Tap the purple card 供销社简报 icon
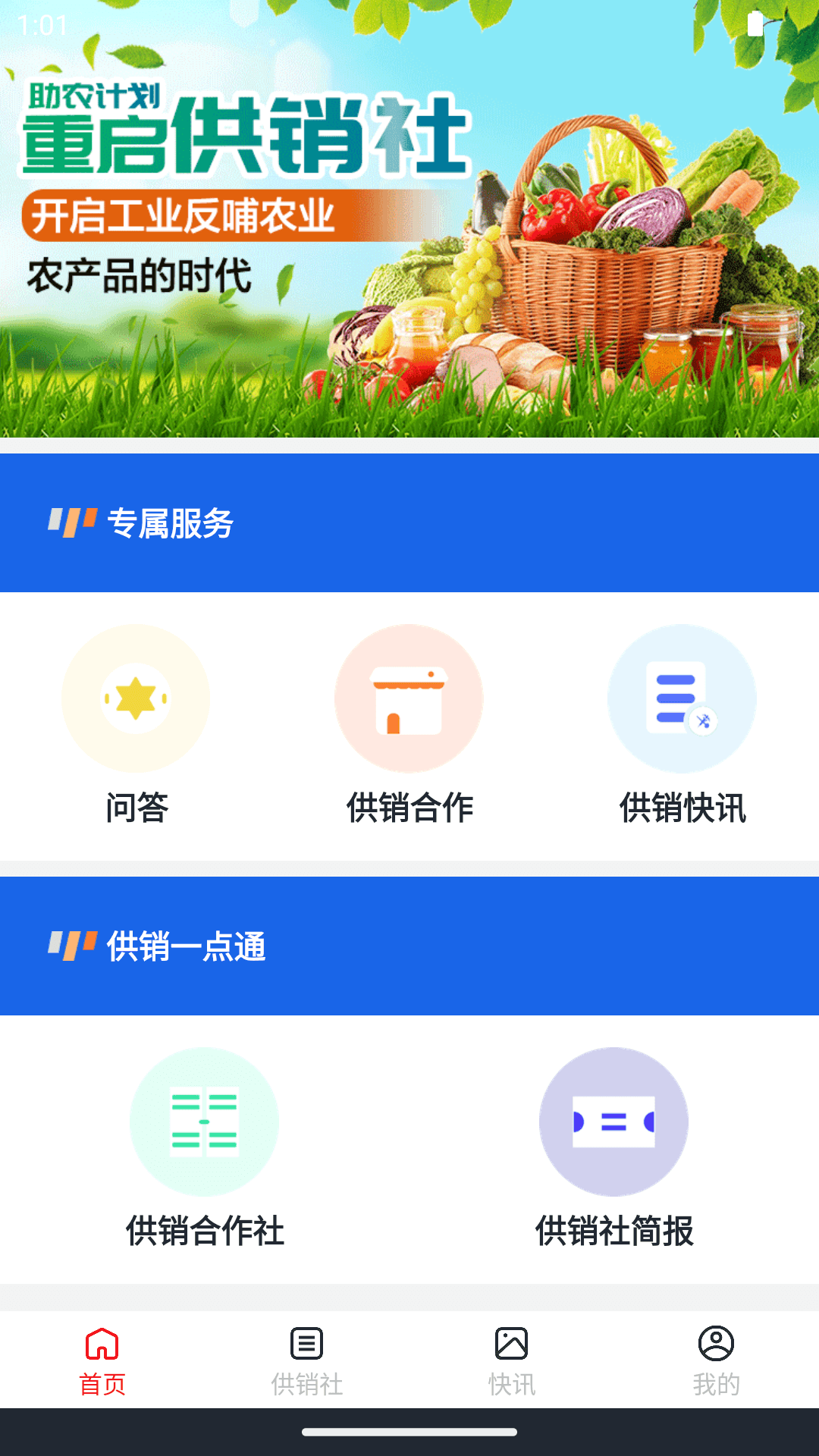 point(614,1122)
